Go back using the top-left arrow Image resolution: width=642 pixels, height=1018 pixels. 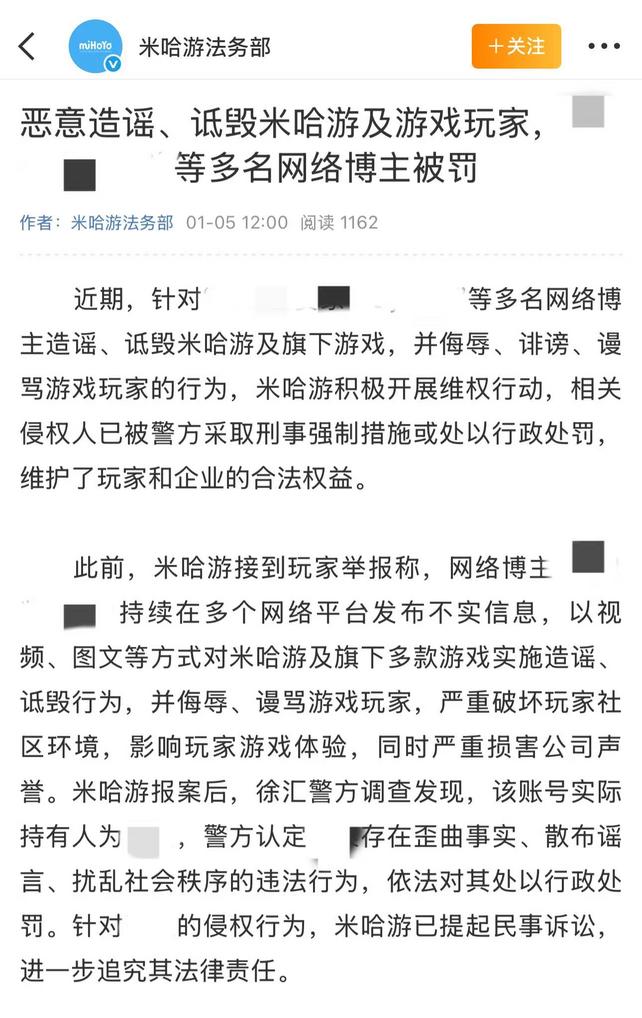(x=27, y=46)
